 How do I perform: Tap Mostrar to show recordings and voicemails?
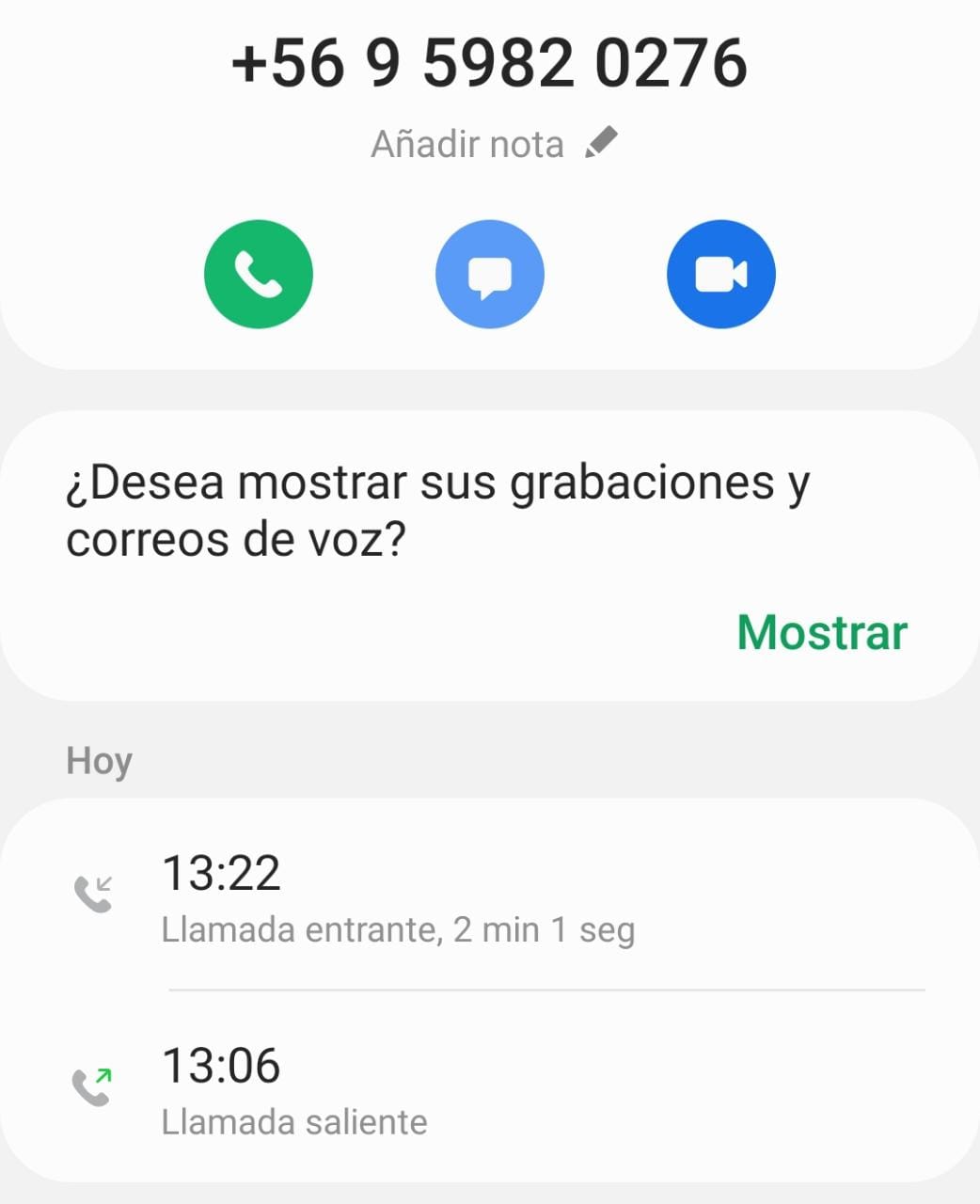point(822,632)
